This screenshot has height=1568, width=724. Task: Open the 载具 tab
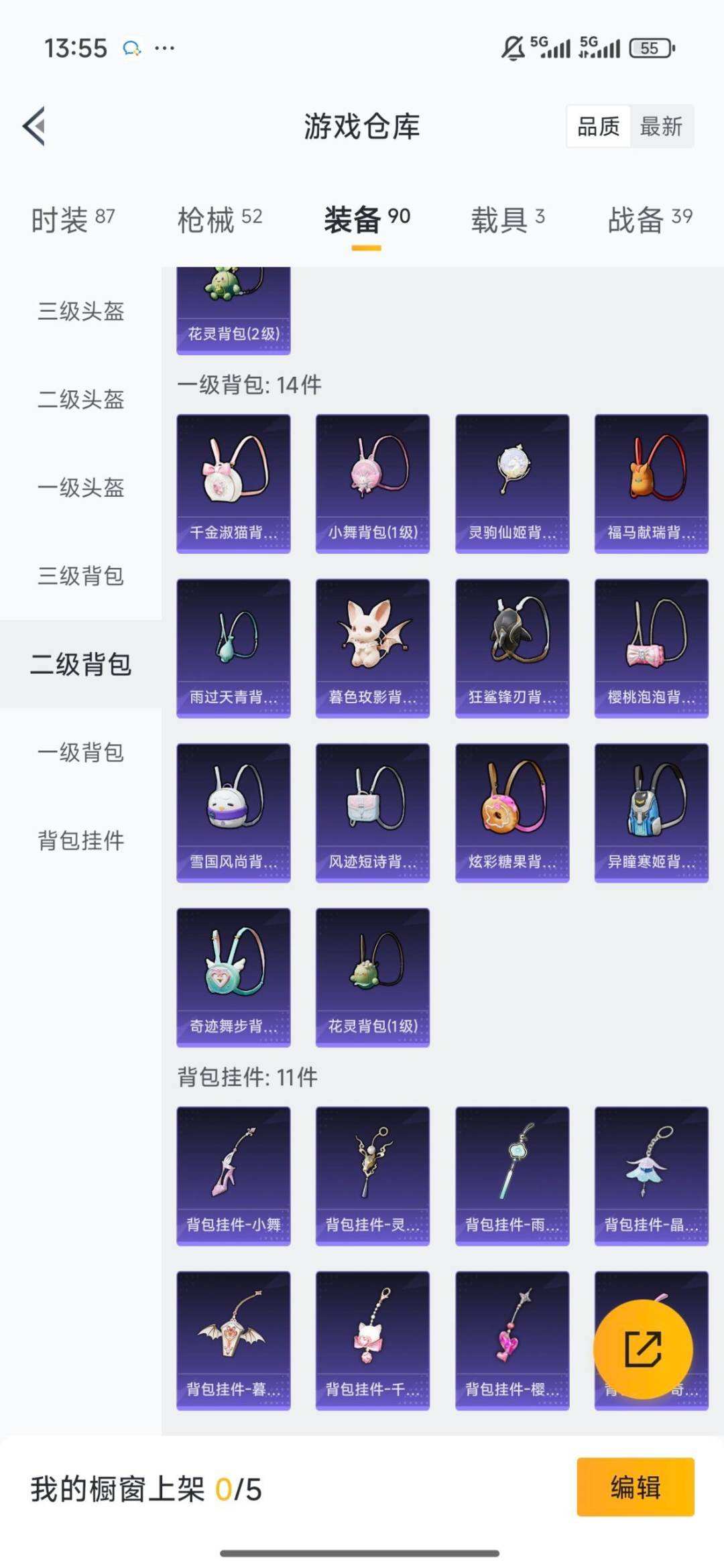[x=507, y=219]
